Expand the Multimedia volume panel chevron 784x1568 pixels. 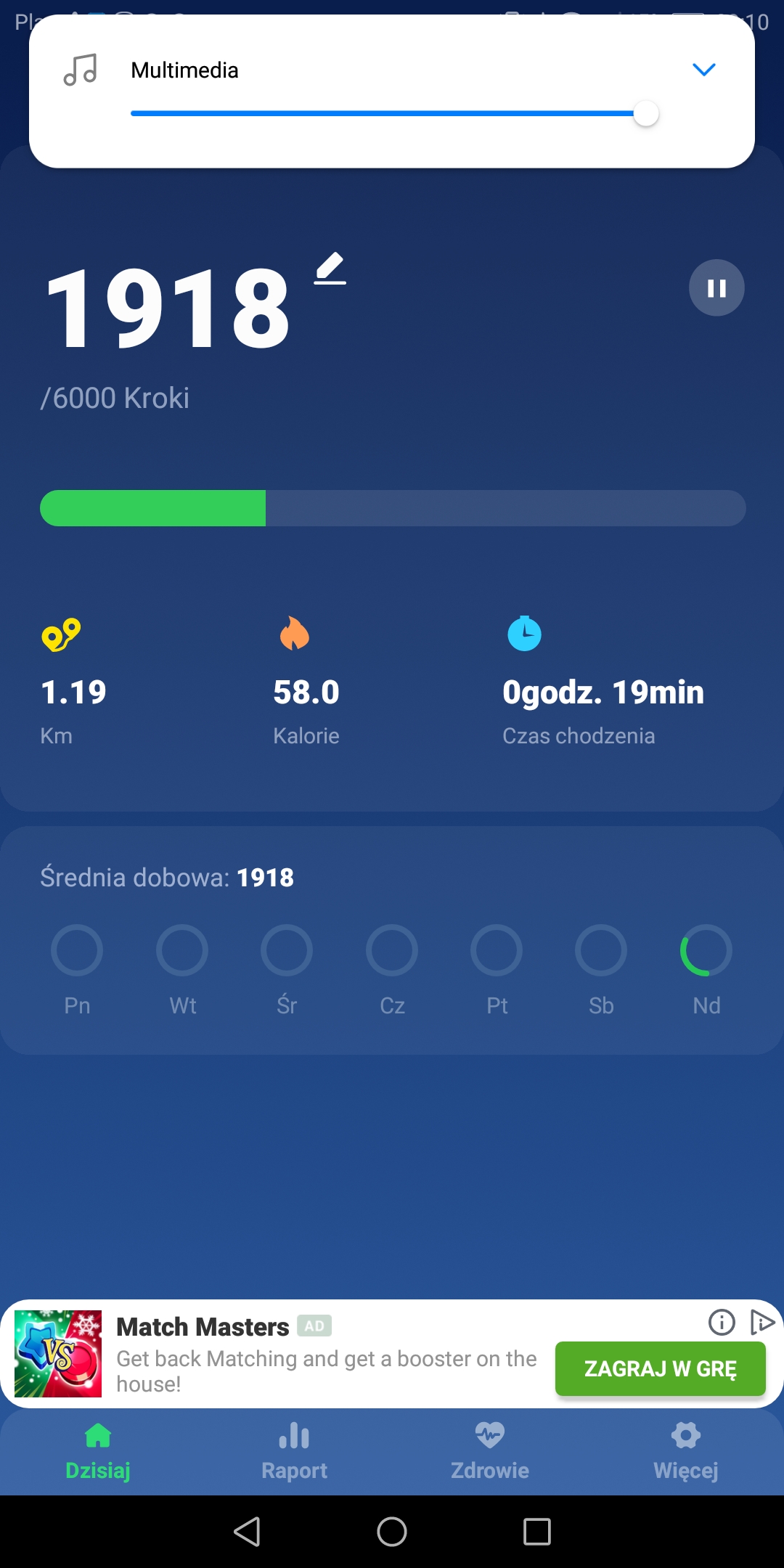[x=703, y=70]
